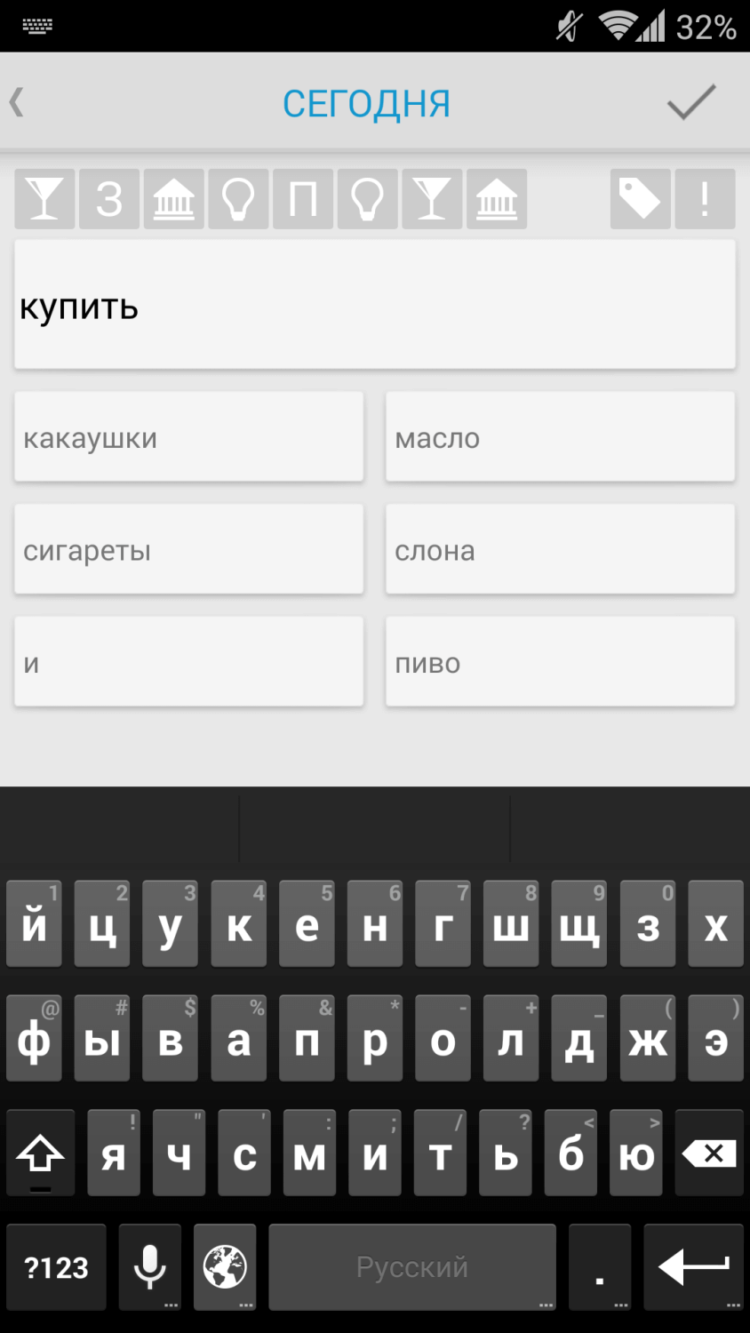
Task: Confirm entry with the checkmark button
Action: 691,102
